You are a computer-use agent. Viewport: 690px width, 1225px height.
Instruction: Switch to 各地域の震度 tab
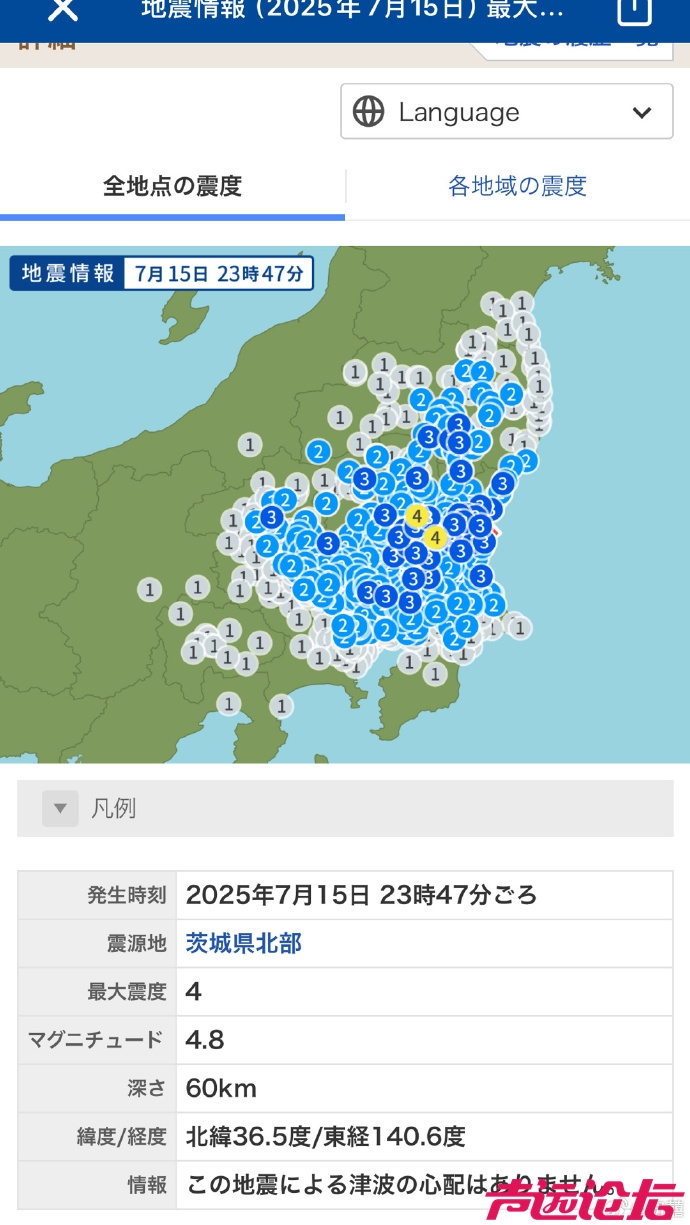517,186
